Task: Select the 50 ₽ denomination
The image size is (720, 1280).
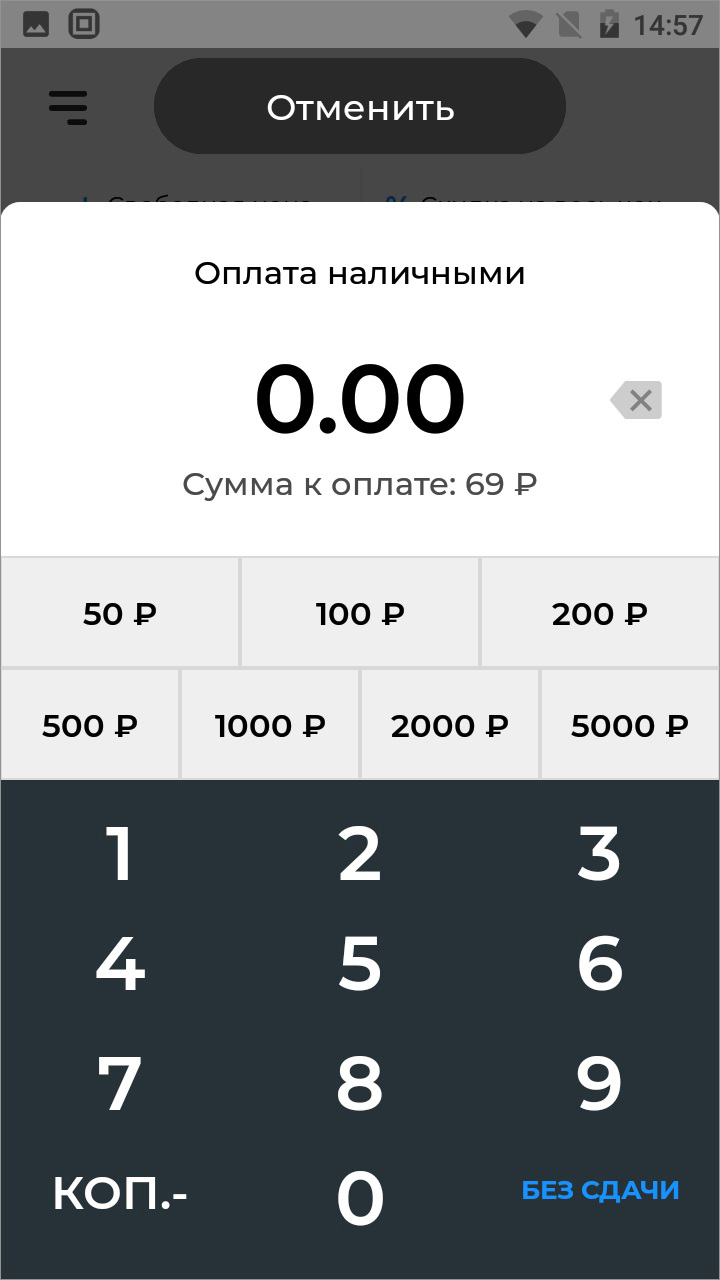Action: pos(119,612)
